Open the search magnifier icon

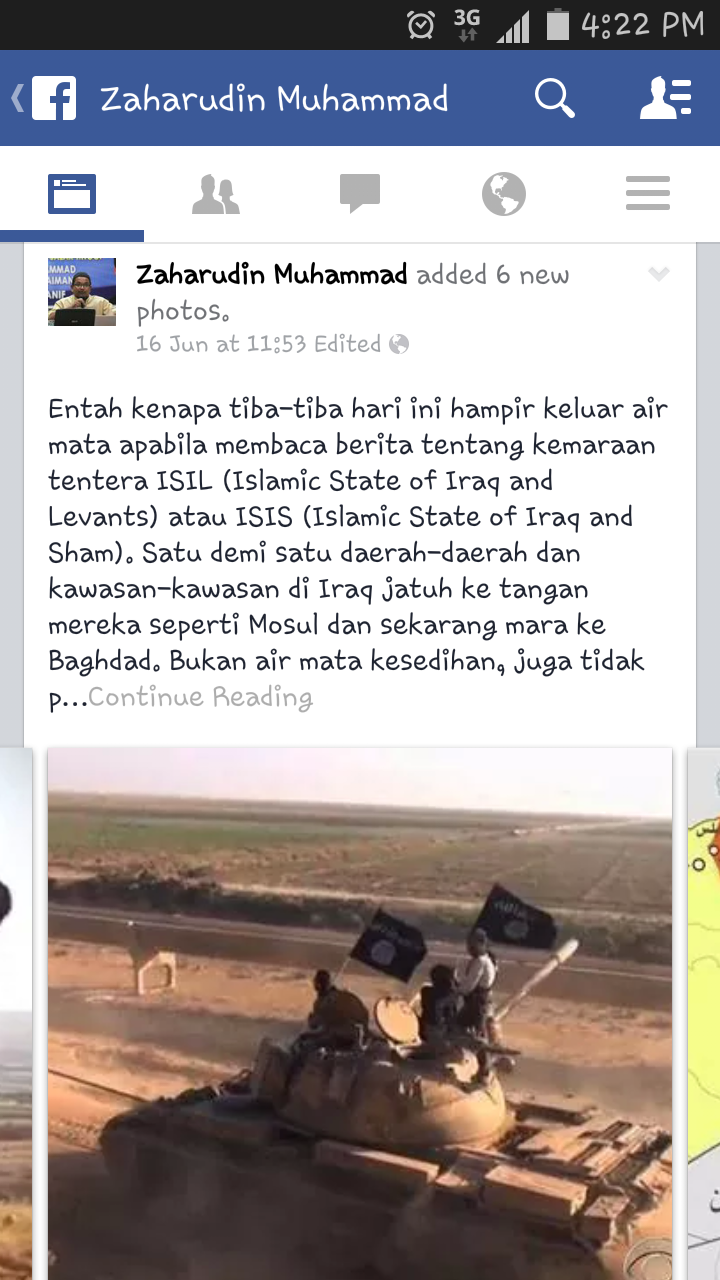pos(554,99)
